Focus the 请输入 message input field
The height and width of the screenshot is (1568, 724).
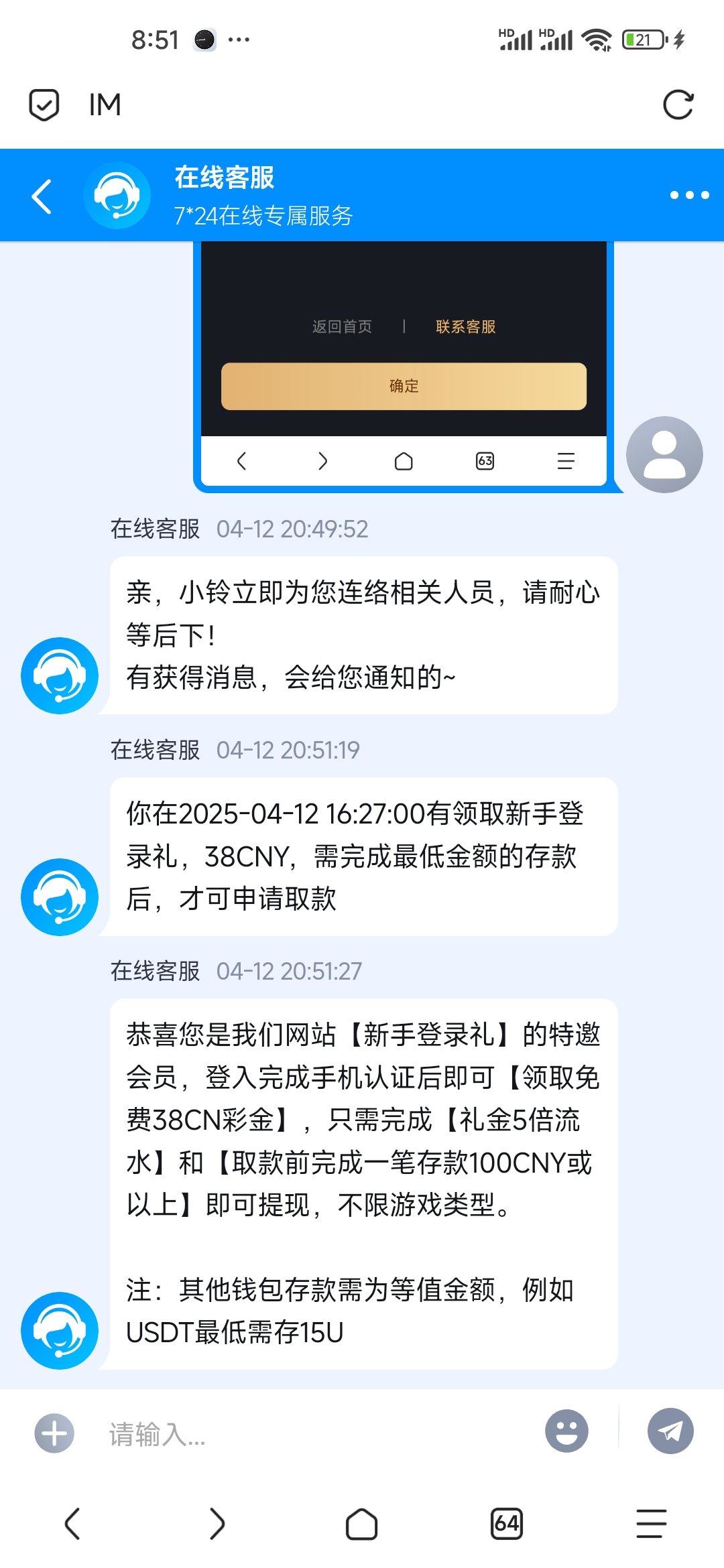click(315, 1434)
